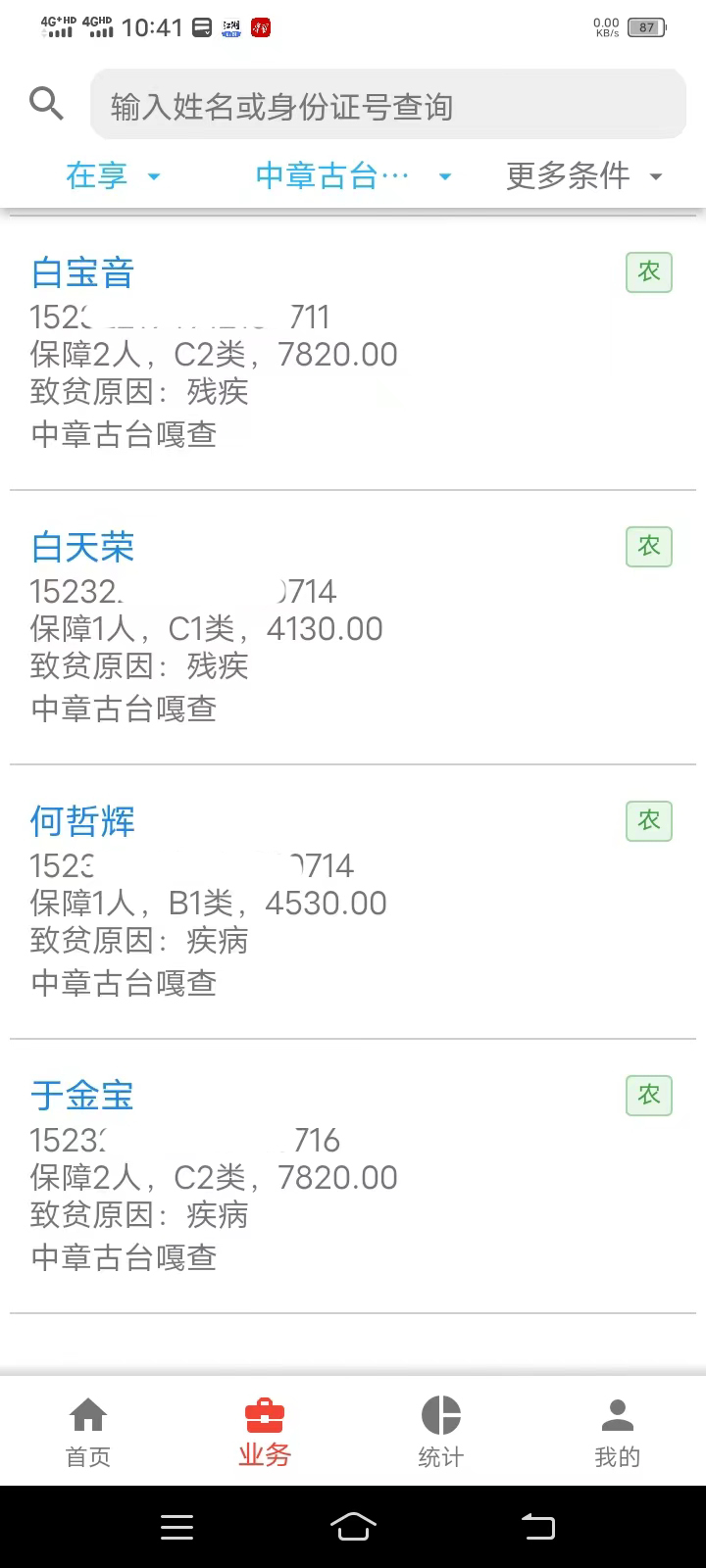
Task: Expand the 更多条件 filter dropdown
Action: (x=584, y=176)
